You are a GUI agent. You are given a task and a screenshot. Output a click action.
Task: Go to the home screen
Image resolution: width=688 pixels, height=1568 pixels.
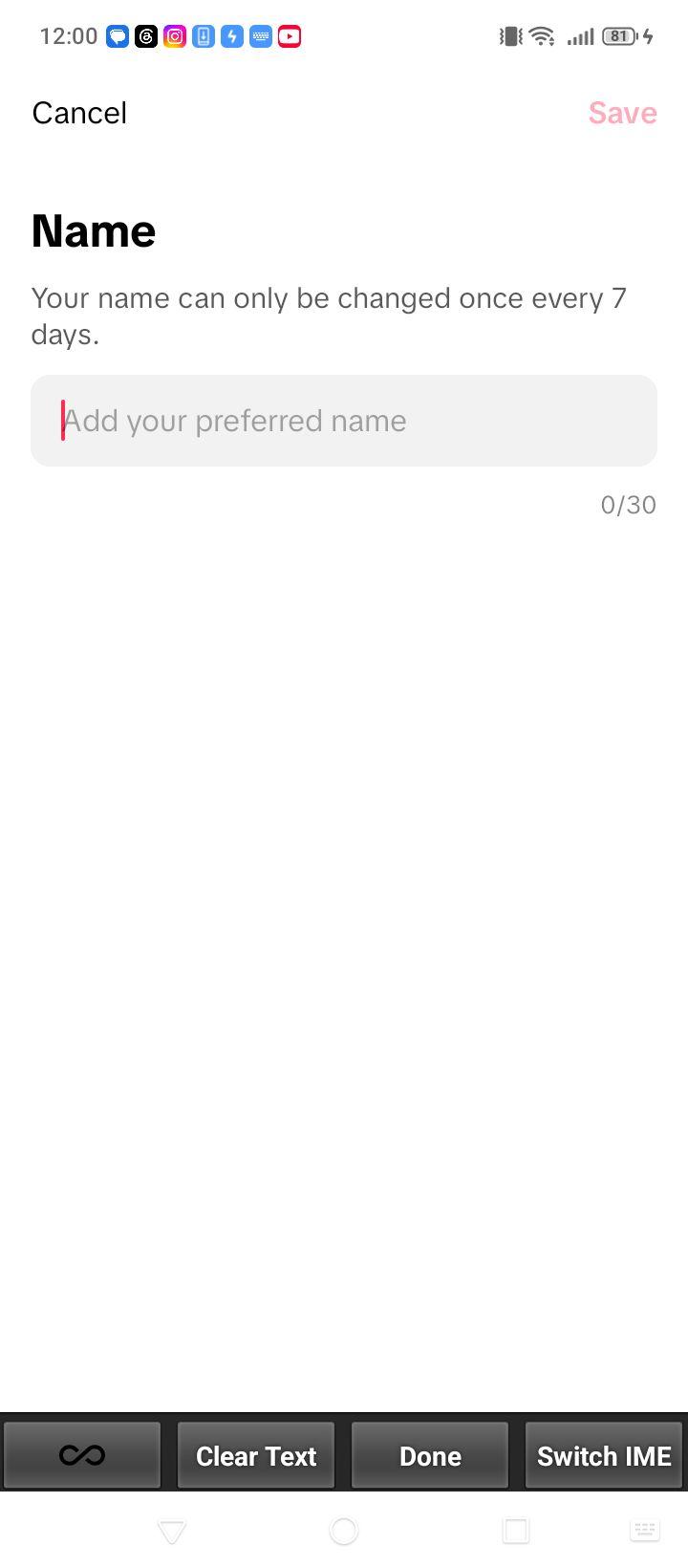[344, 1531]
